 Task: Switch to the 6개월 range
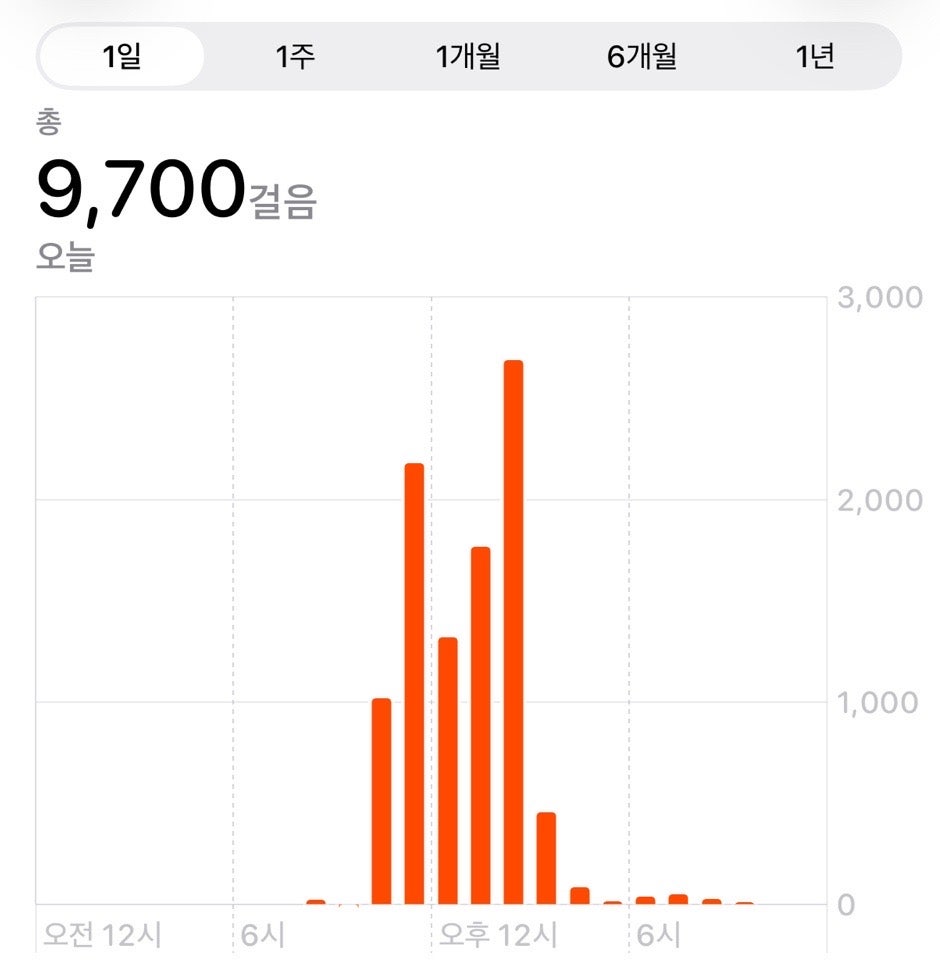642,57
